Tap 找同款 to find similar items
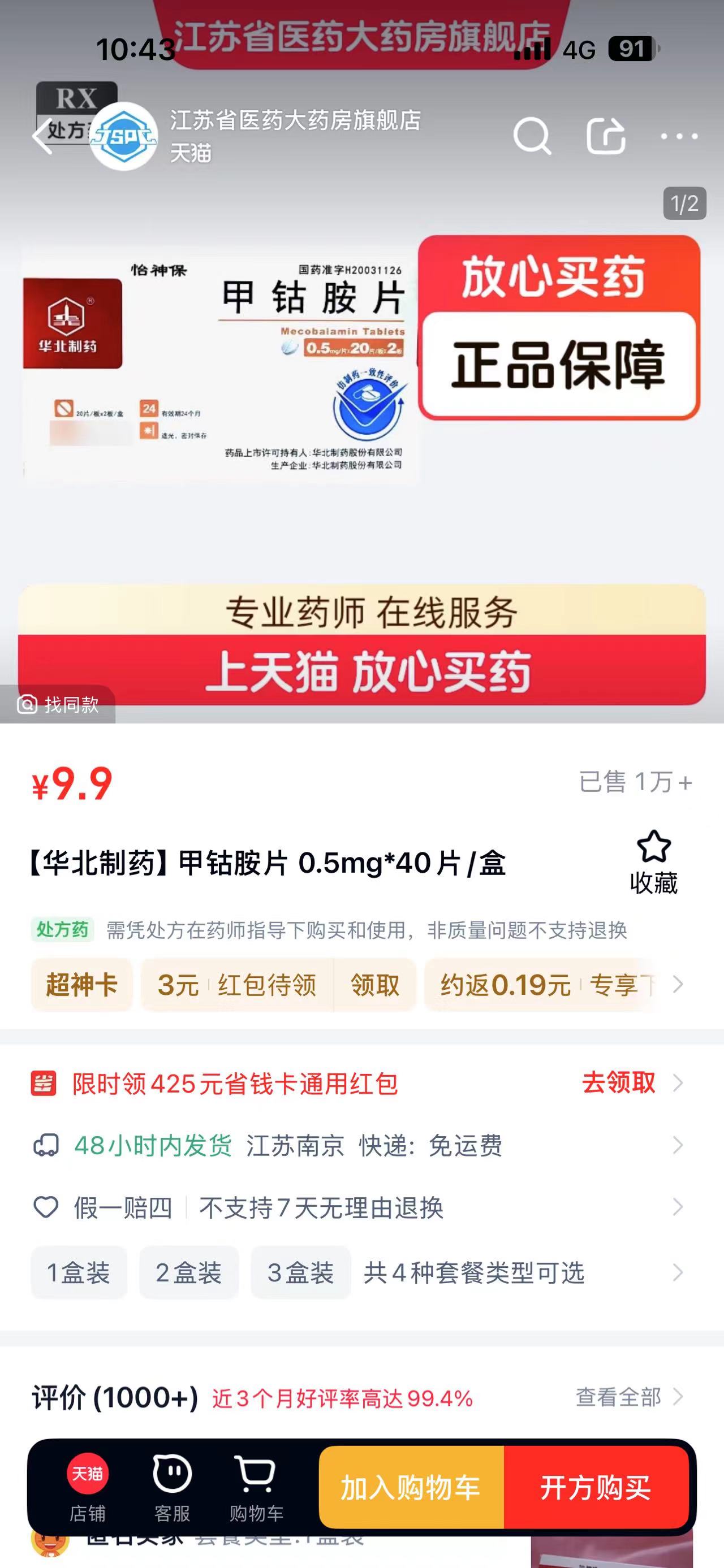 (58, 704)
